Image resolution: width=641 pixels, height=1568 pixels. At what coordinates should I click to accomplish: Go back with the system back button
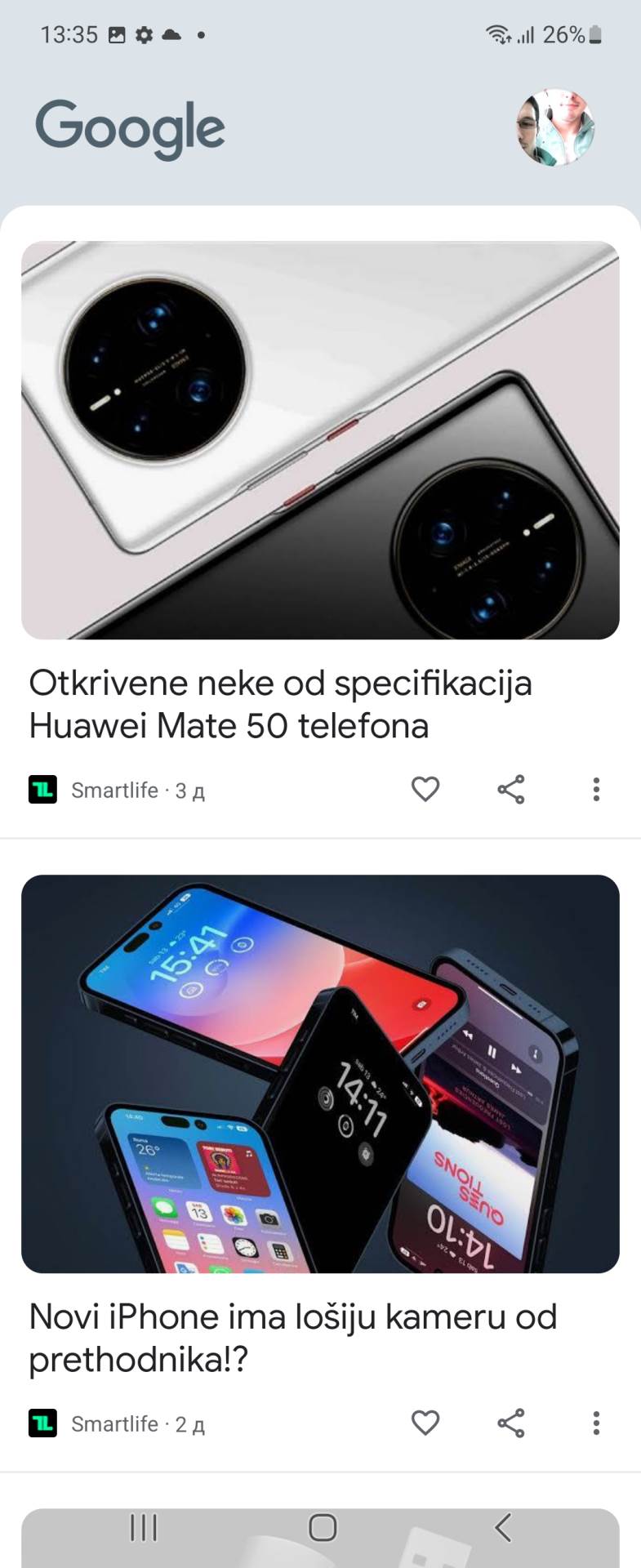click(x=502, y=1527)
